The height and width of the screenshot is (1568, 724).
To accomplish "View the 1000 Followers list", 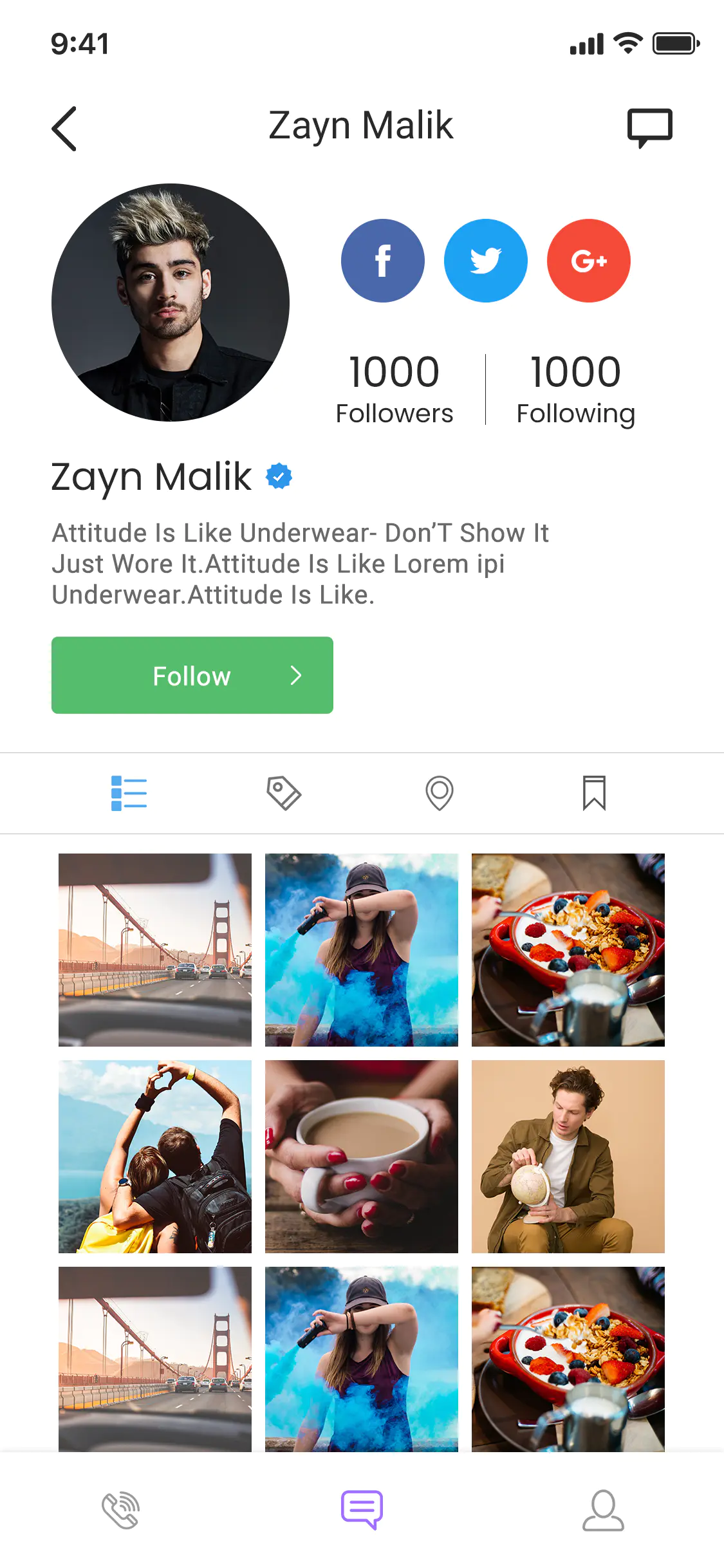I will 394,389.
